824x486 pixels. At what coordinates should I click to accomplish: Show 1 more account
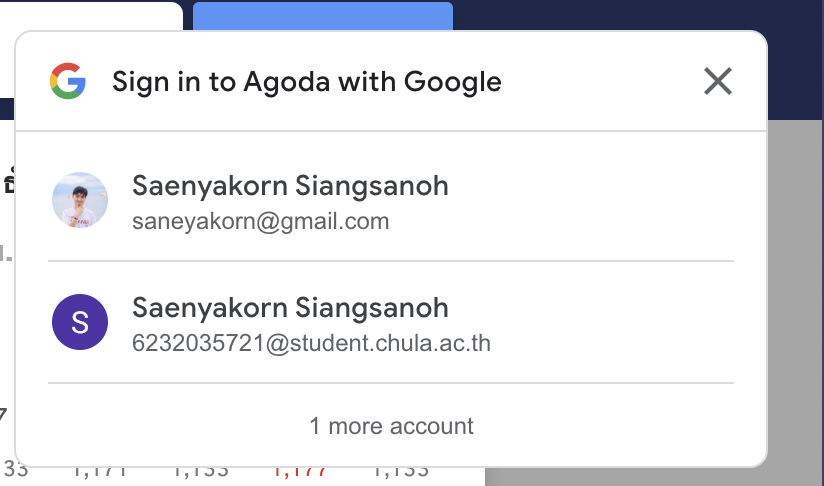pyautogui.click(x=391, y=426)
